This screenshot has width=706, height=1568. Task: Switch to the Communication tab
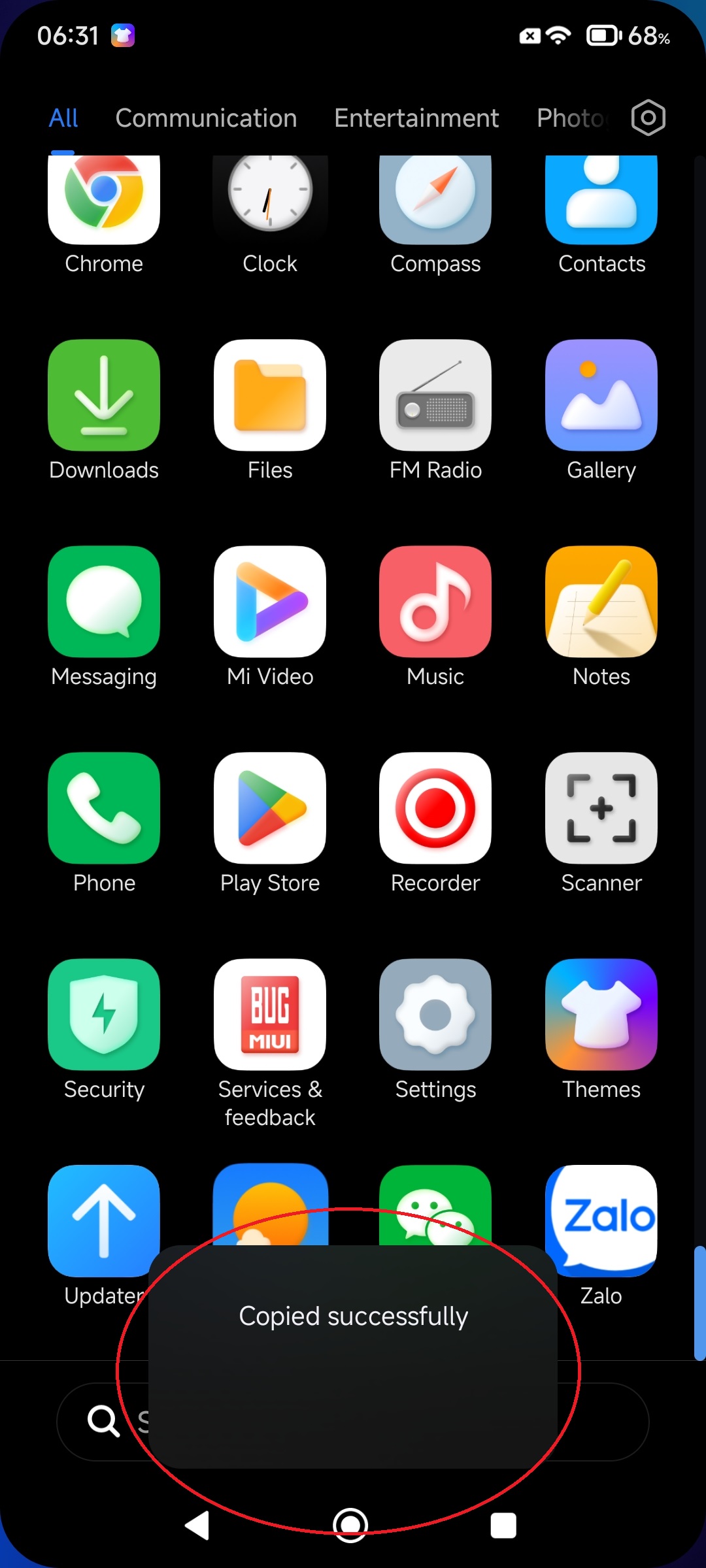pyautogui.click(x=207, y=118)
